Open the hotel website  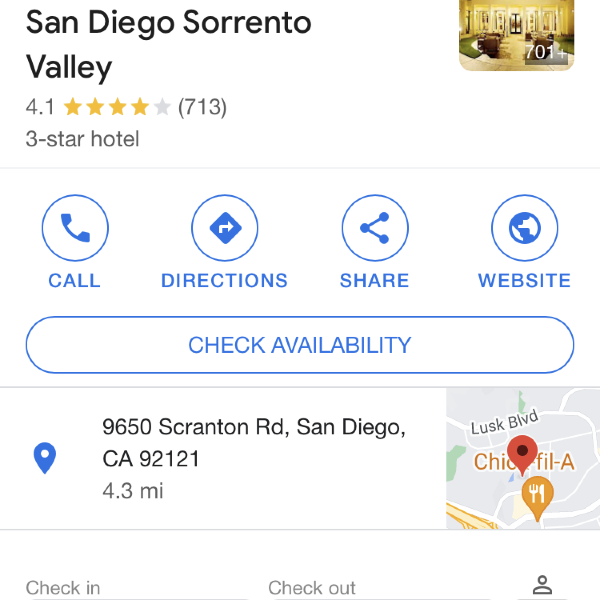(524, 228)
